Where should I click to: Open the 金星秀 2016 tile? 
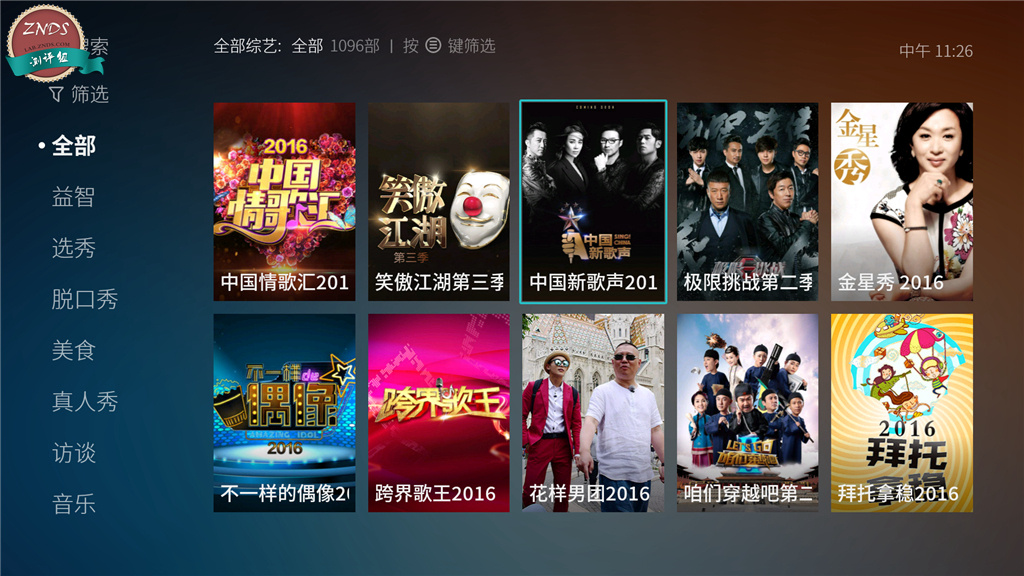point(902,201)
